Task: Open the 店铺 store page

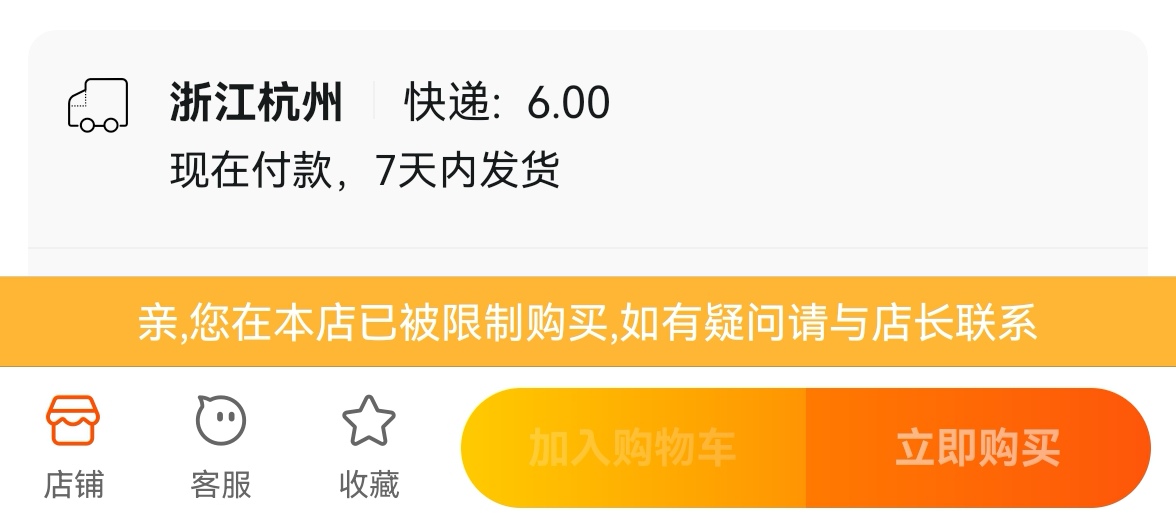Action: click(x=73, y=446)
